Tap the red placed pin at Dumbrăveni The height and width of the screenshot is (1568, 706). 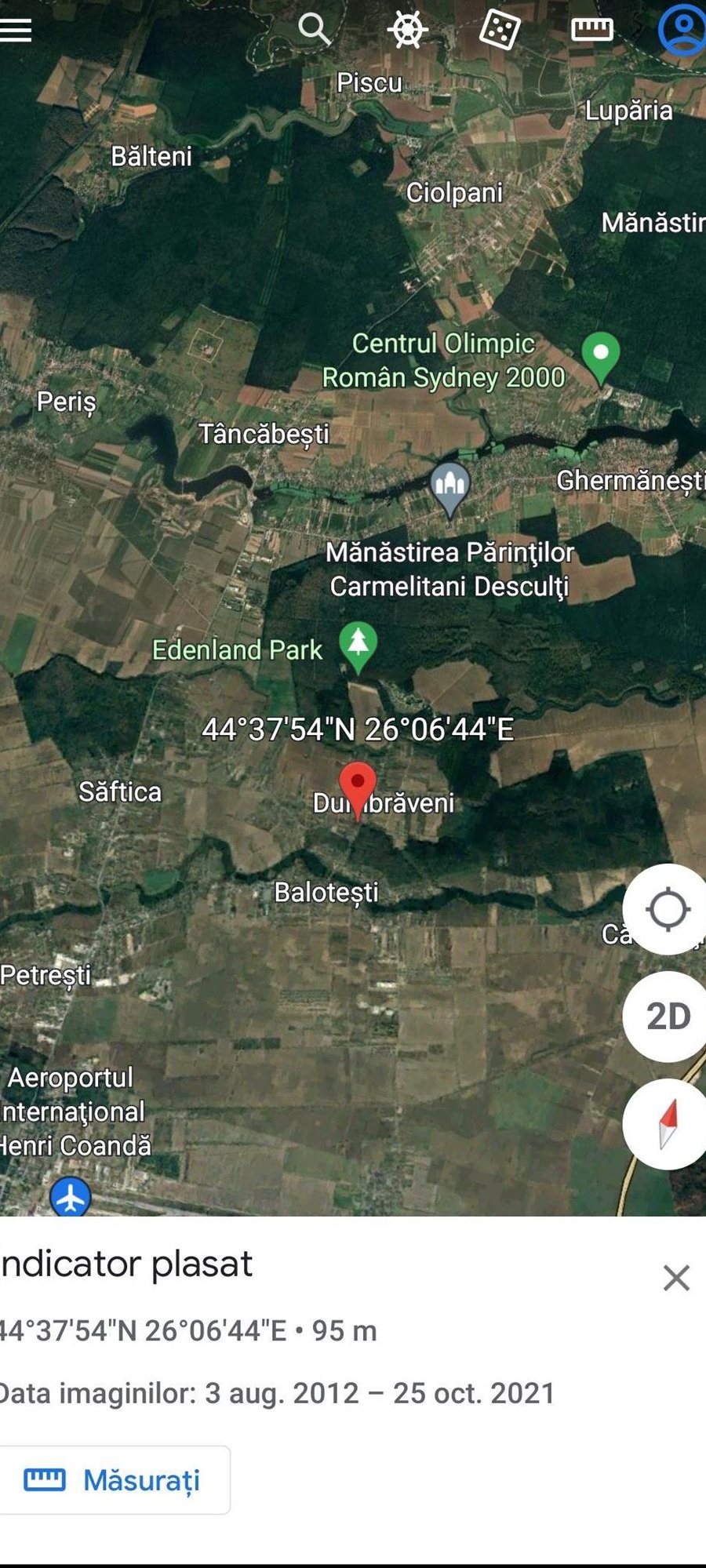pyautogui.click(x=358, y=787)
